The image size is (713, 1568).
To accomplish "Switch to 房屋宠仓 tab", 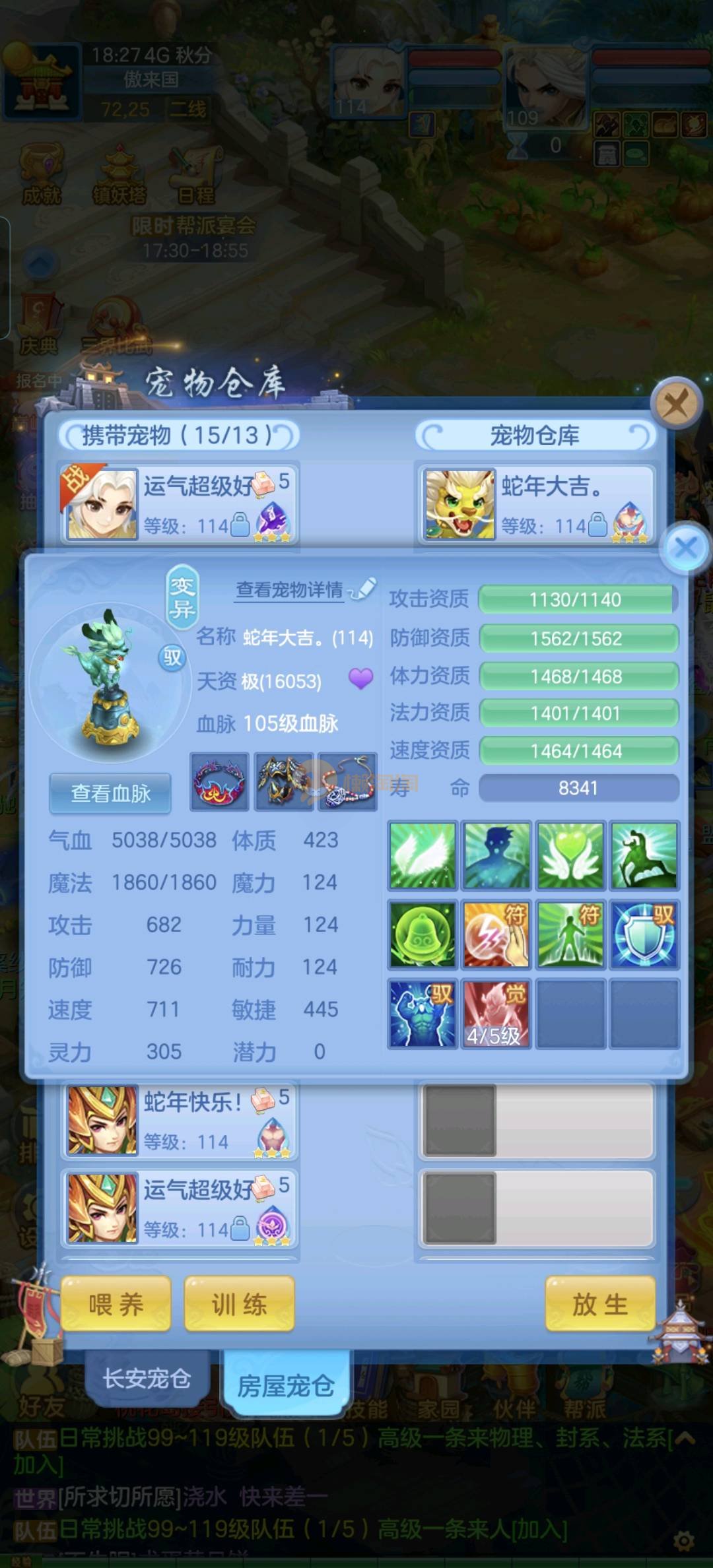I will point(285,1385).
